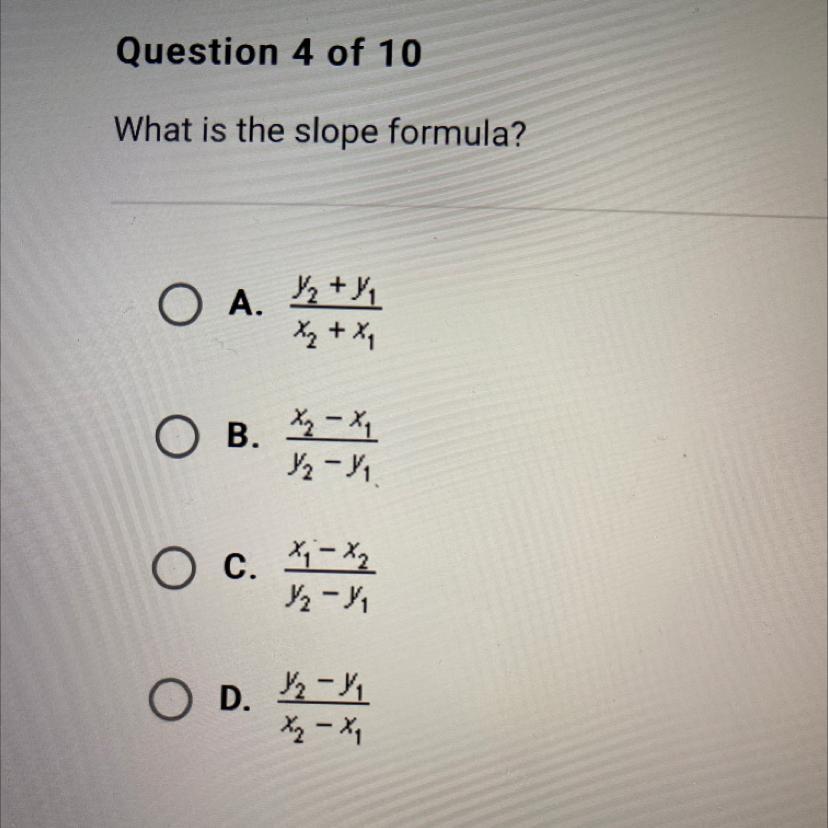This screenshot has height=828, width=828.
Task: Mark option C as the answer
Action: click(174, 568)
